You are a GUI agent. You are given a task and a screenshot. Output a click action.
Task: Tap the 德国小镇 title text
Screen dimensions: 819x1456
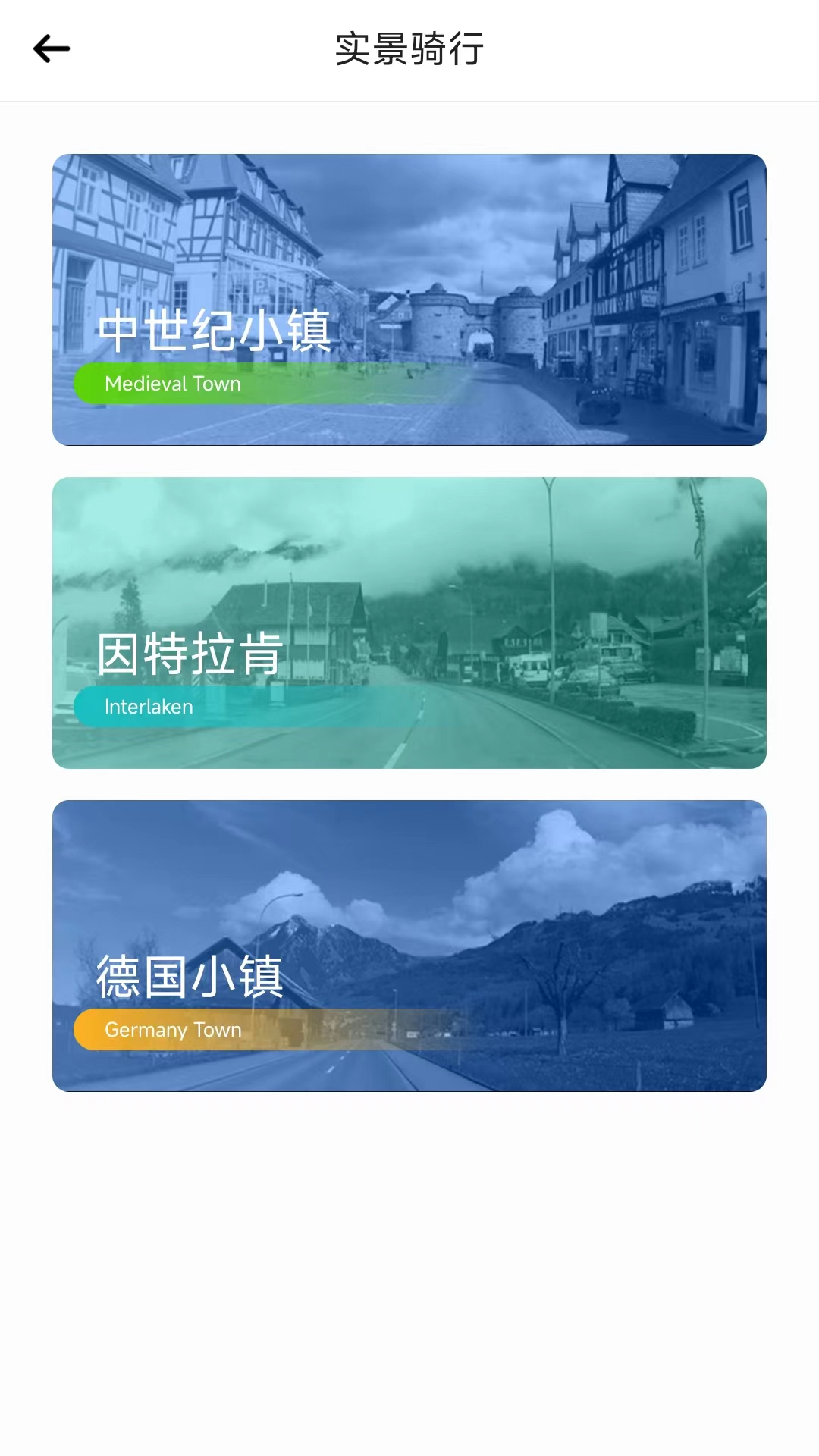(x=190, y=977)
